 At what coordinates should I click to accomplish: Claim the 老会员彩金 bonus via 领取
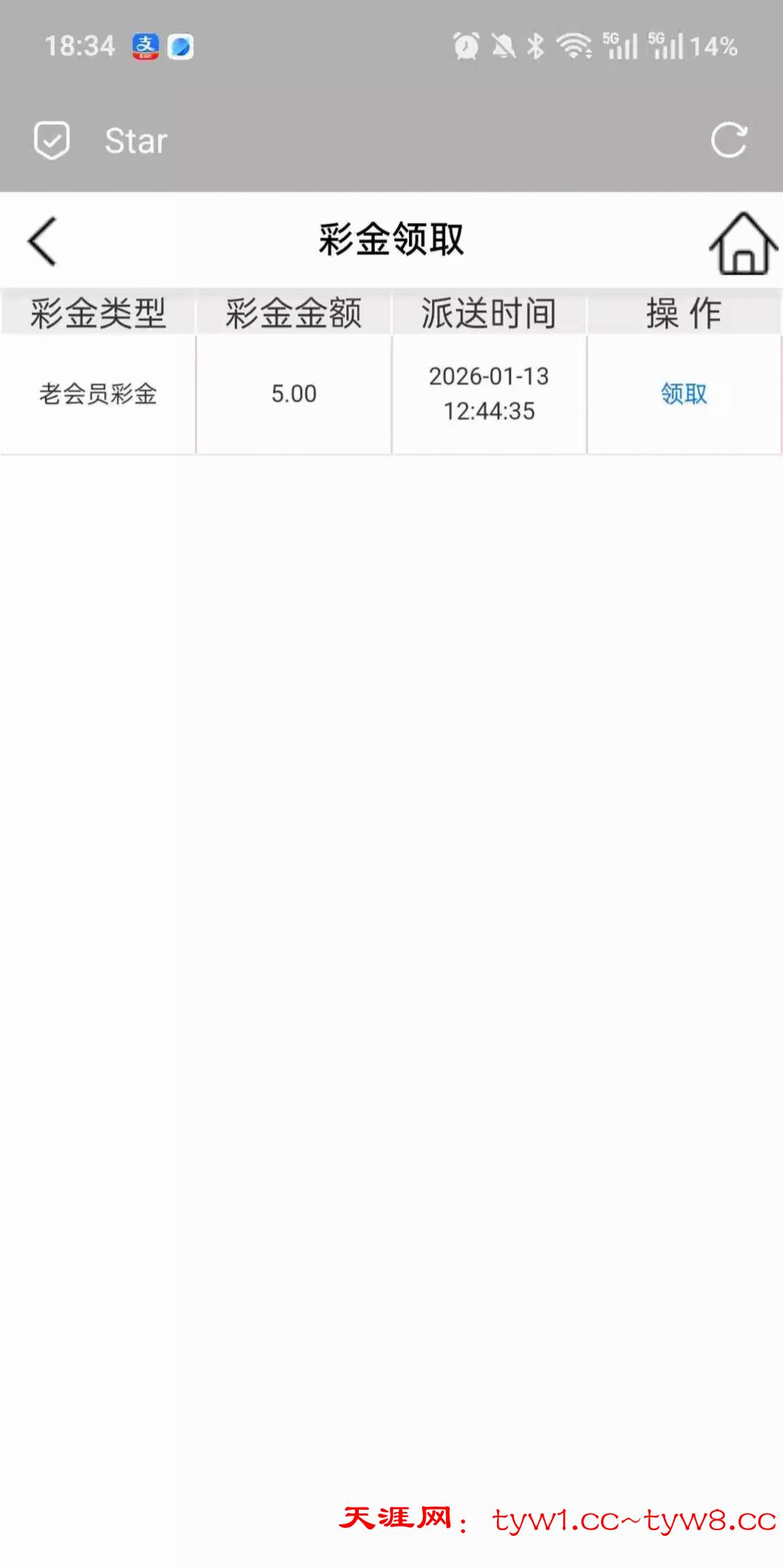coord(683,393)
